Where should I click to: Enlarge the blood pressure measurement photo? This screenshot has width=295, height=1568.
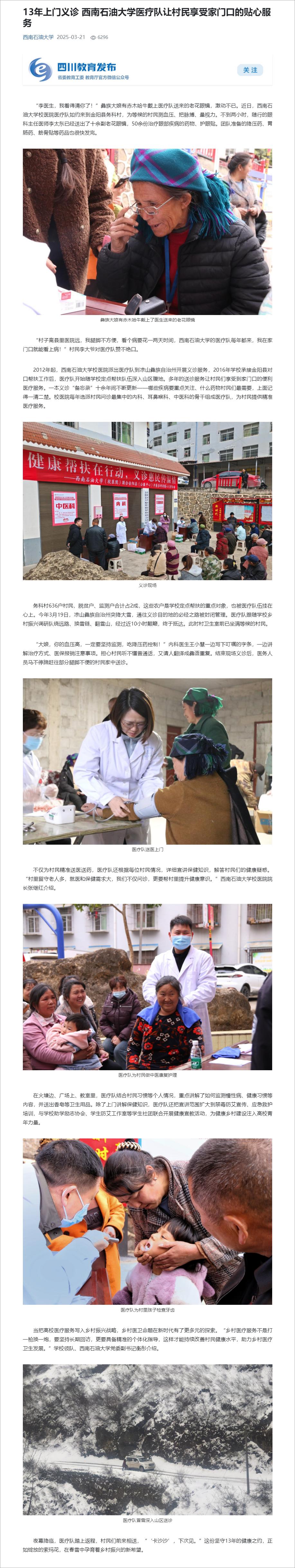point(147,761)
